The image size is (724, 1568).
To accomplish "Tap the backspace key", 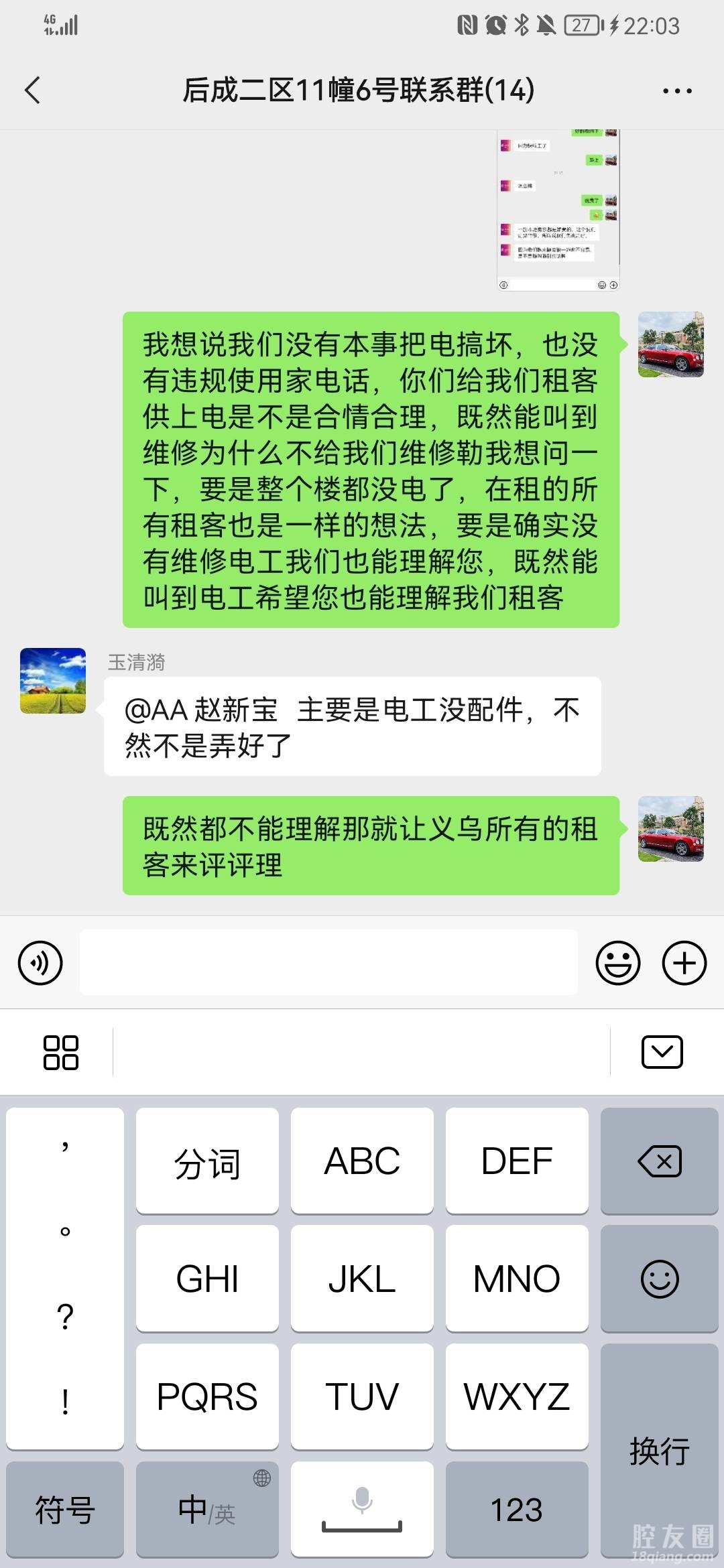I will click(659, 1161).
